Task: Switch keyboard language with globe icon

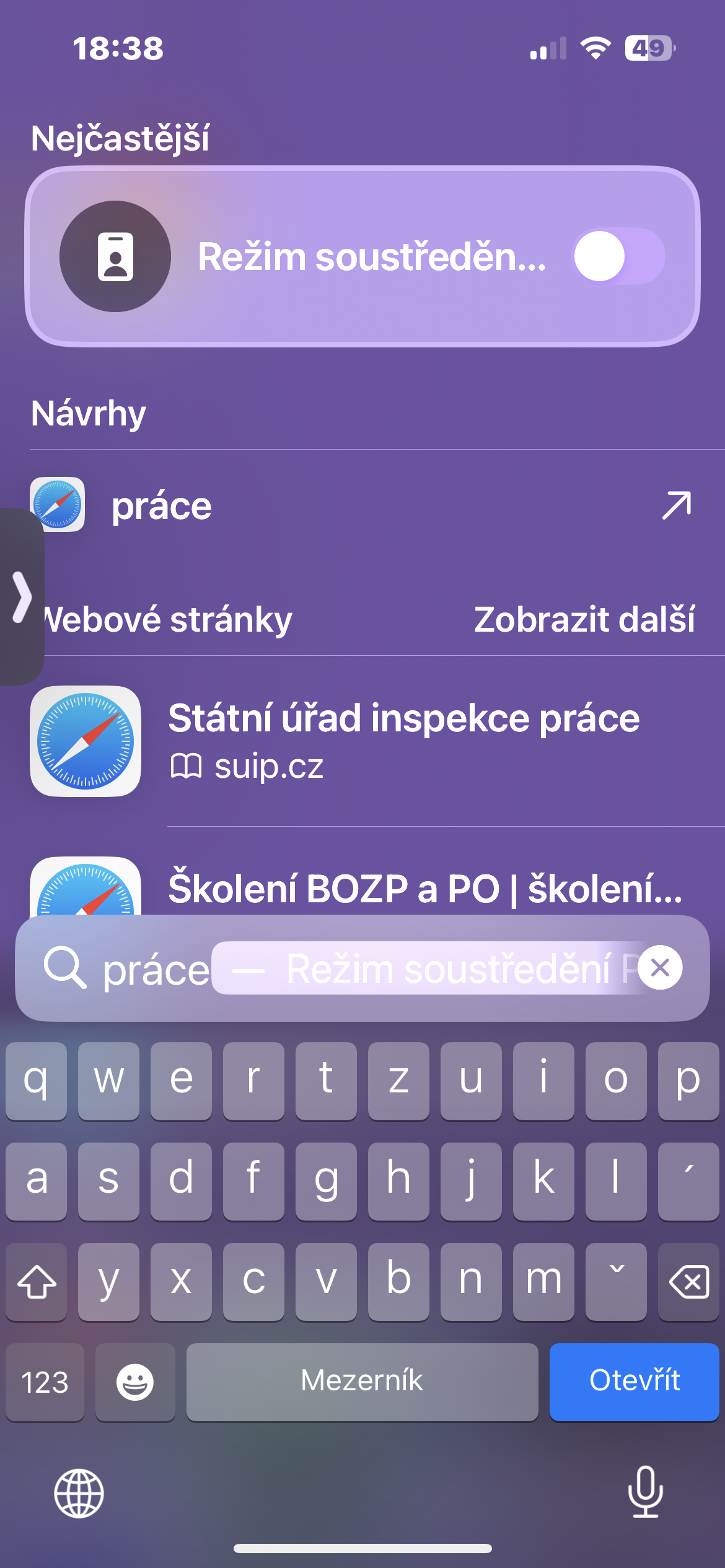Action: [x=79, y=1493]
